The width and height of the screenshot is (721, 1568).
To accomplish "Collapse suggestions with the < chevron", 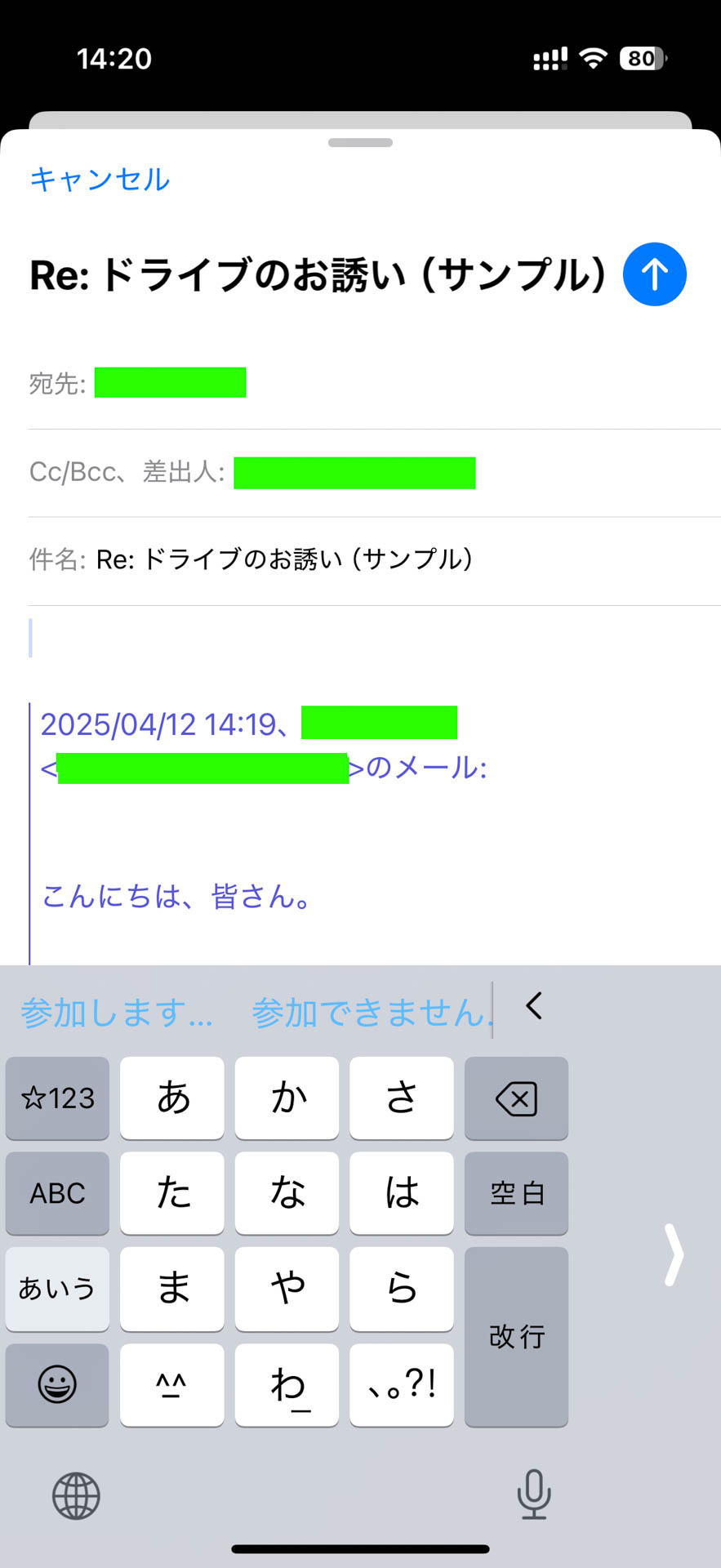I will (535, 1006).
